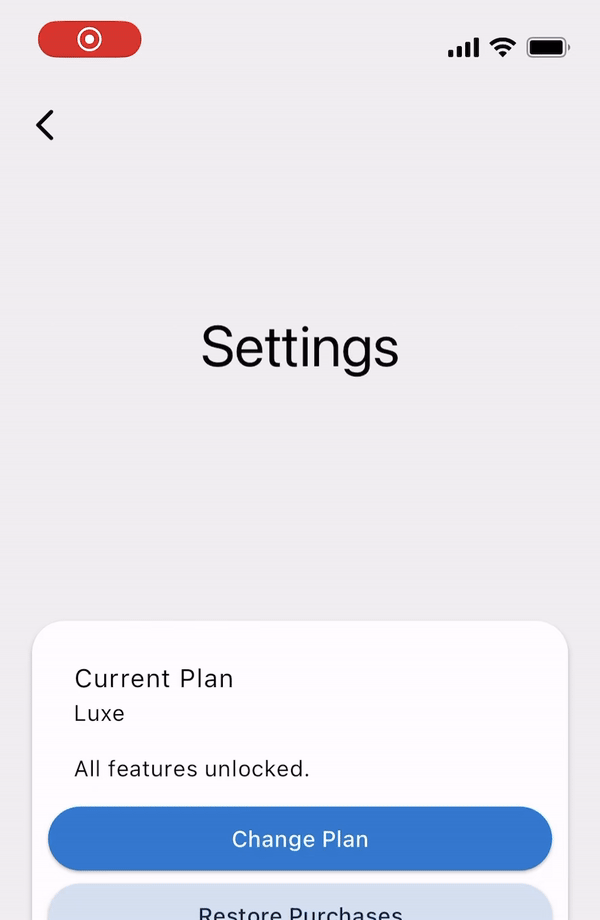Go back using the top-left arrow
This screenshot has height=920, width=600.
point(45,125)
